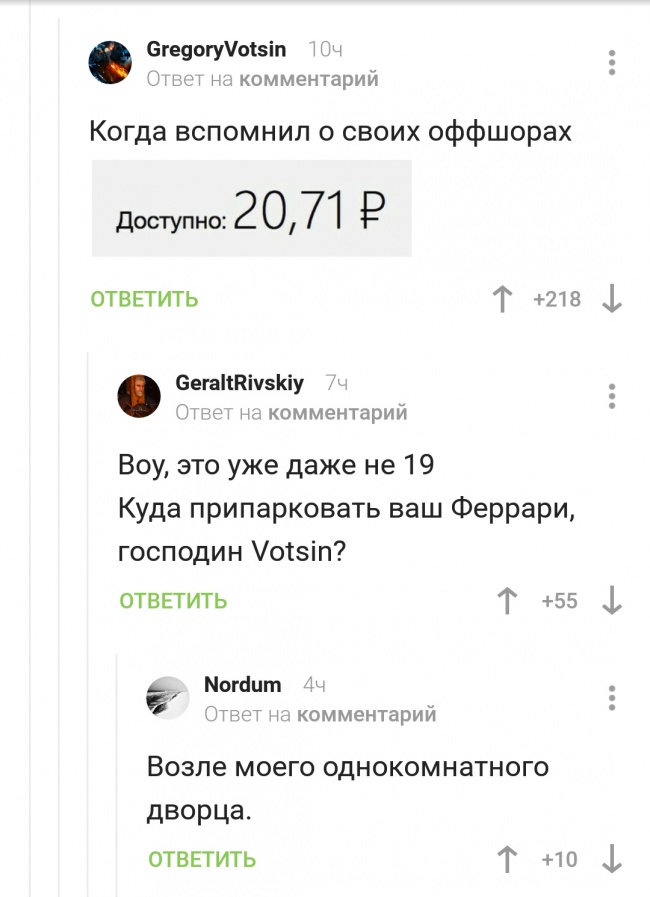The height and width of the screenshot is (897, 650).
Task: View GeraltRivskiy's profile
Action: click(x=239, y=383)
